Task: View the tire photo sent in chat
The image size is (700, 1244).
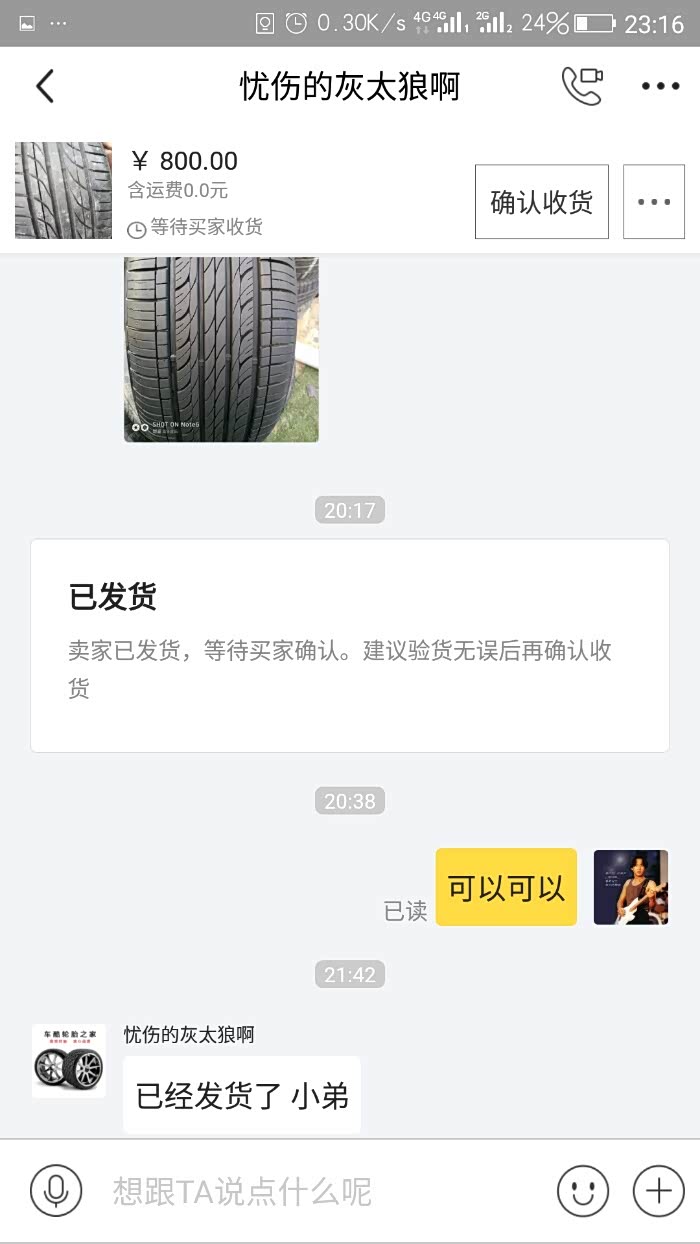Action: [x=221, y=348]
